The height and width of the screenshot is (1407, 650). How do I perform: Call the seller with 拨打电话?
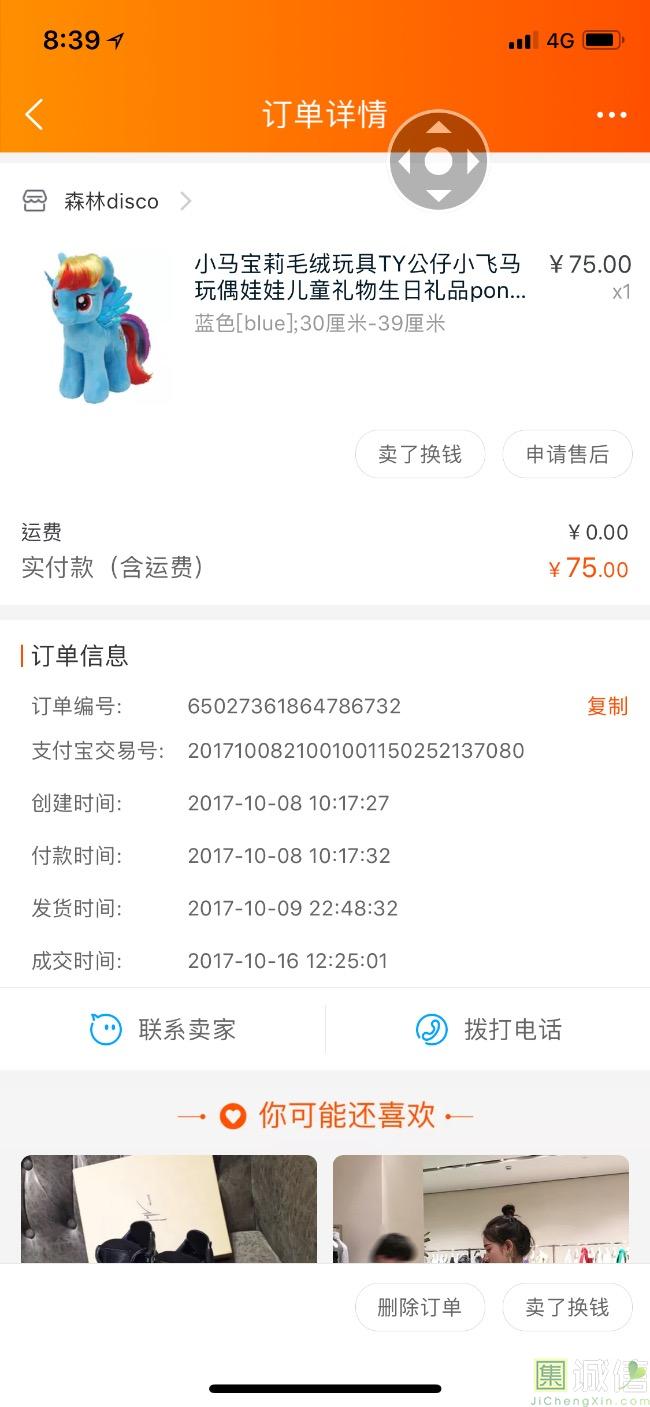(488, 1029)
